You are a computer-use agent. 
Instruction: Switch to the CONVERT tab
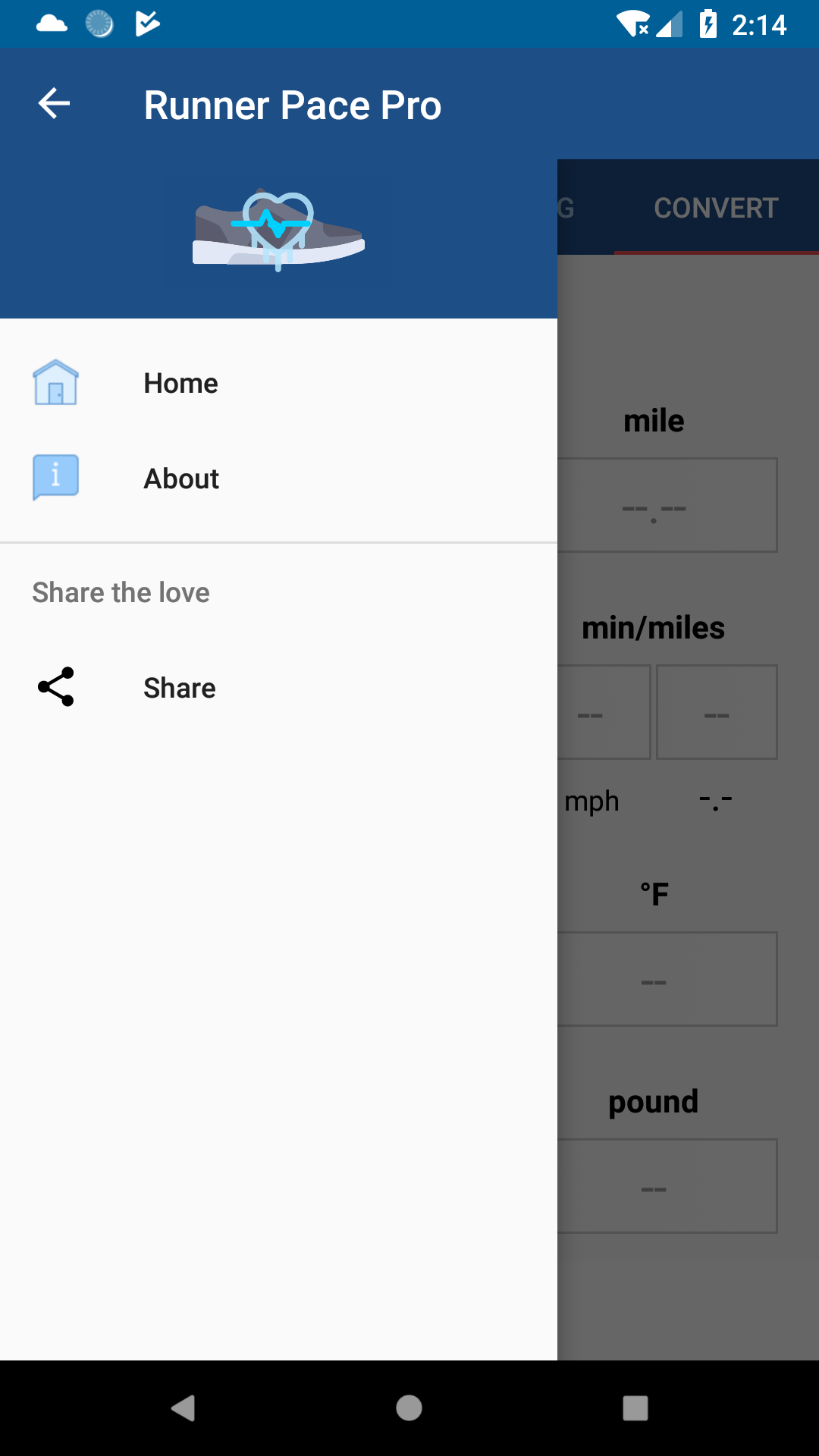[x=716, y=208]
